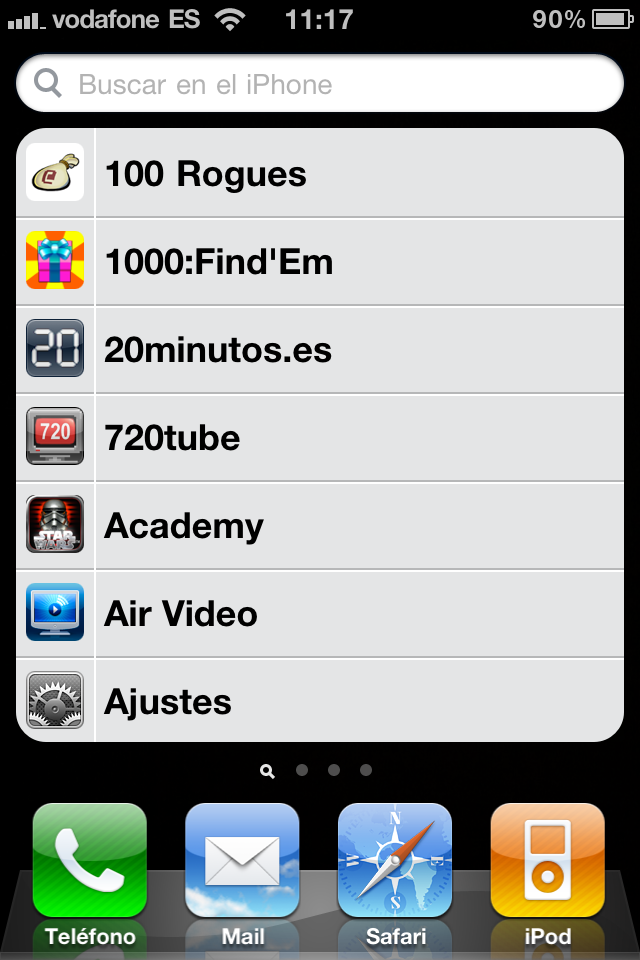
Task: Tap the page indicator dots
Action: 318,770
